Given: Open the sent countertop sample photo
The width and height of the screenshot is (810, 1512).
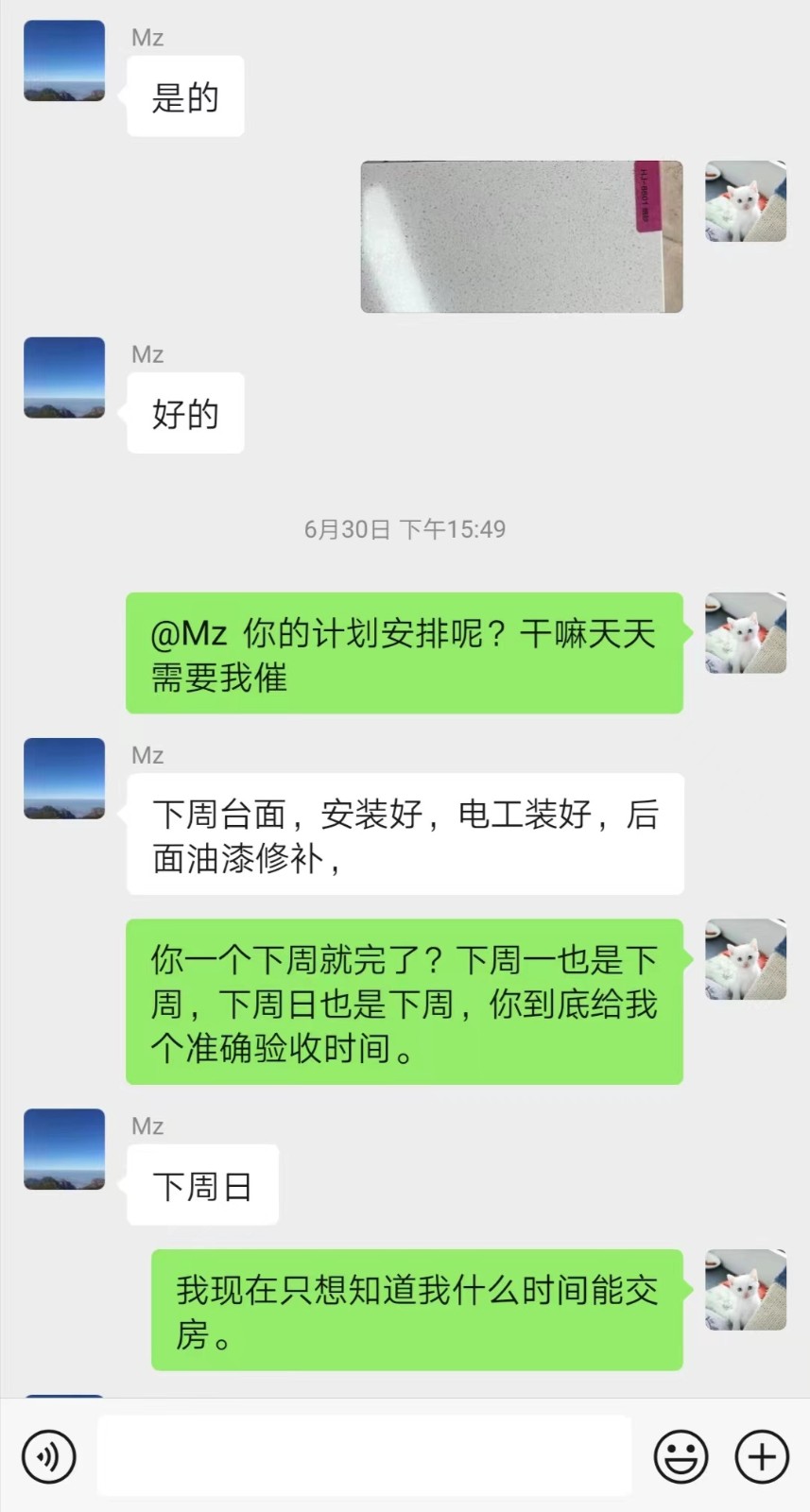Looking at the screenshot, I should tap(522, 236).
